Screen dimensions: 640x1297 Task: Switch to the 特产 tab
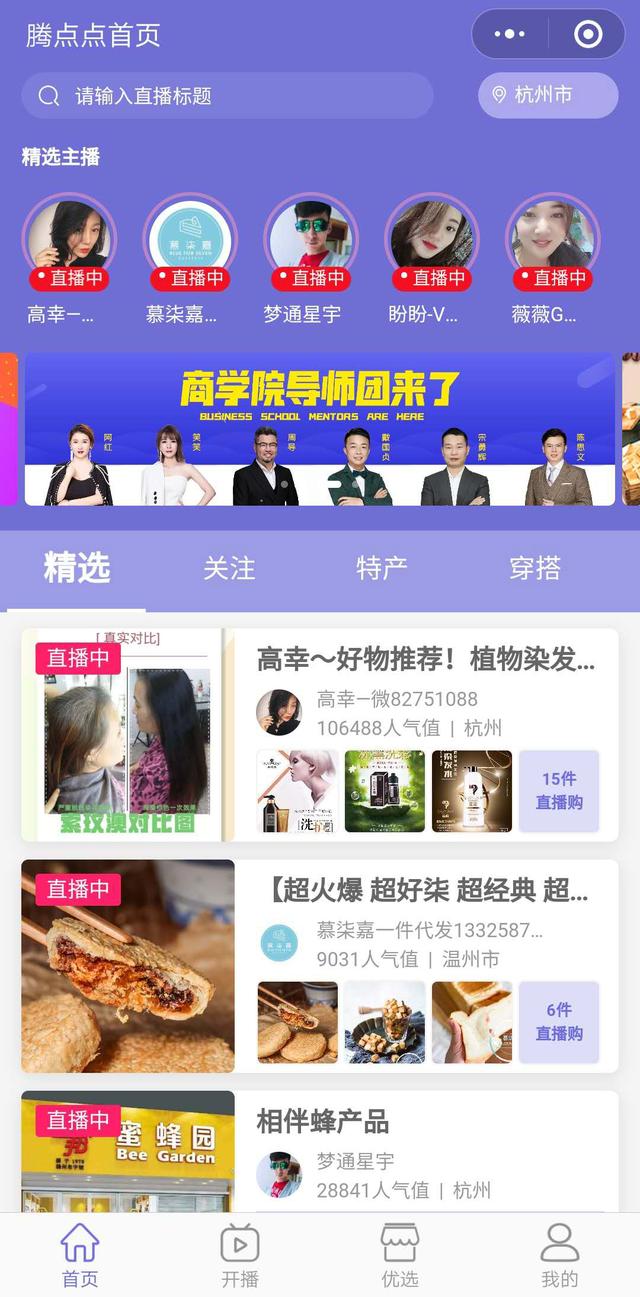(382, 568)
